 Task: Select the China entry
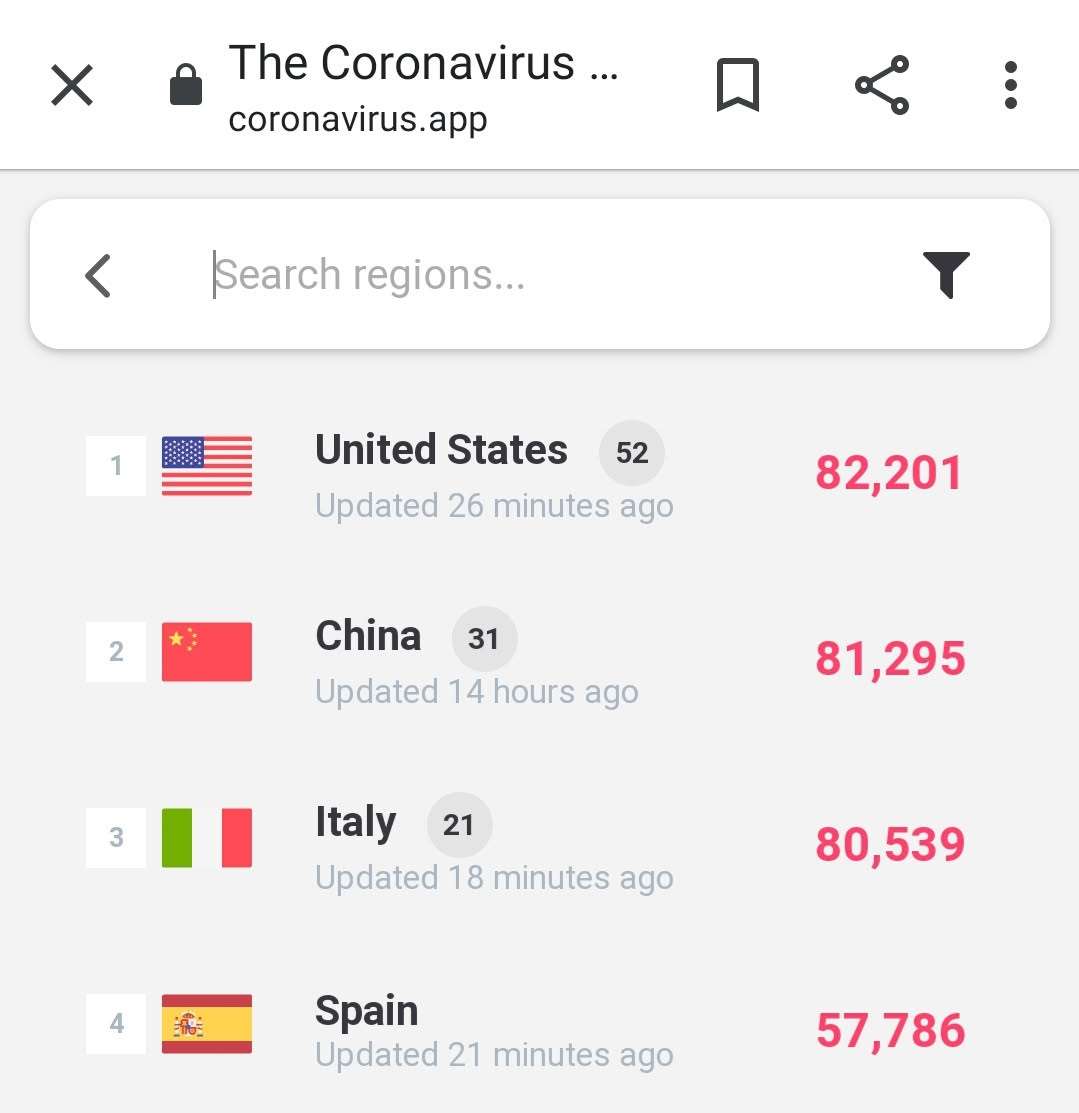pos(368,638)
